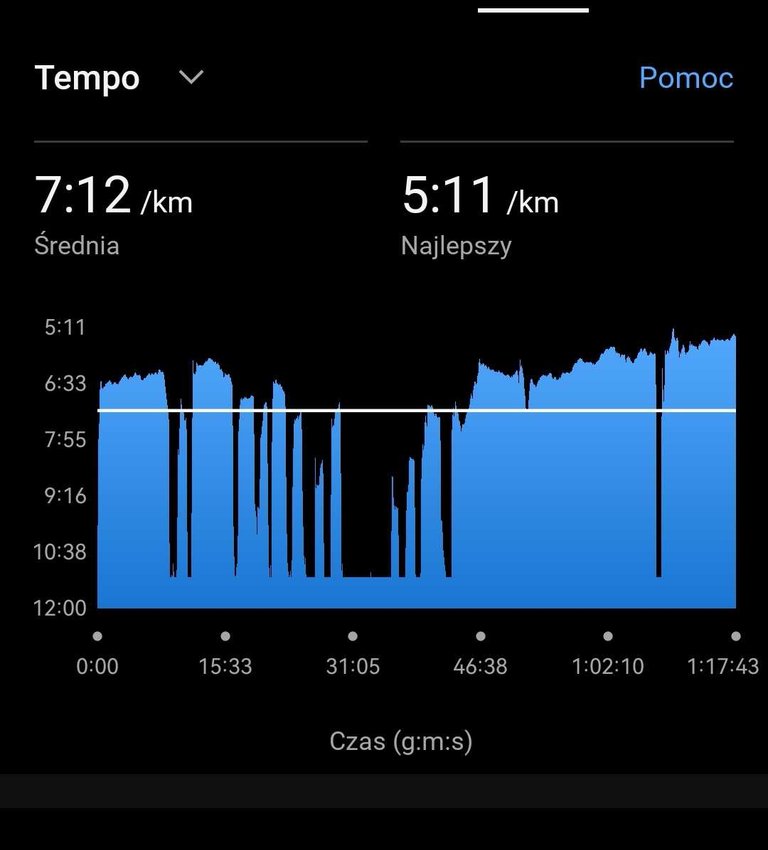
Task: Expand the Tempo chart type dropdown
Action: pos(190,78)
